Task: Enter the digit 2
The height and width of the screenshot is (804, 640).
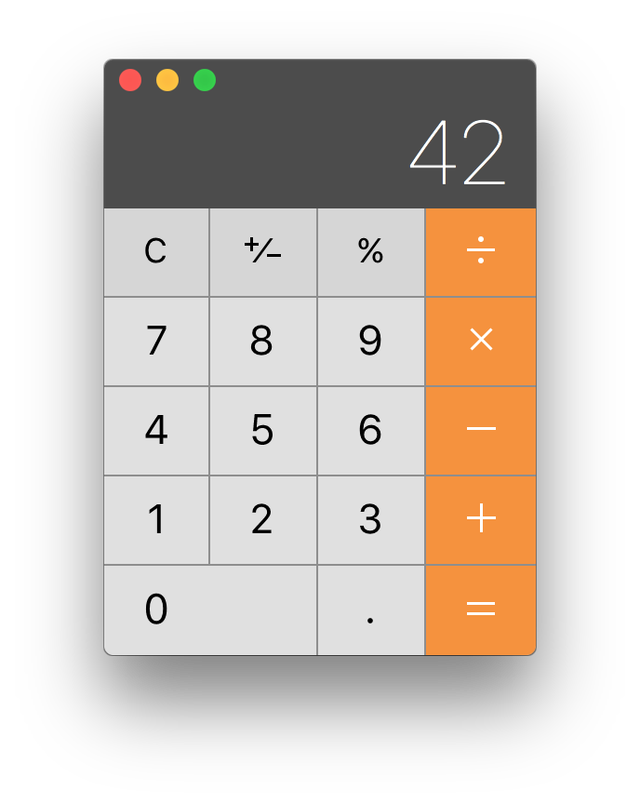Action: (263, 519)
